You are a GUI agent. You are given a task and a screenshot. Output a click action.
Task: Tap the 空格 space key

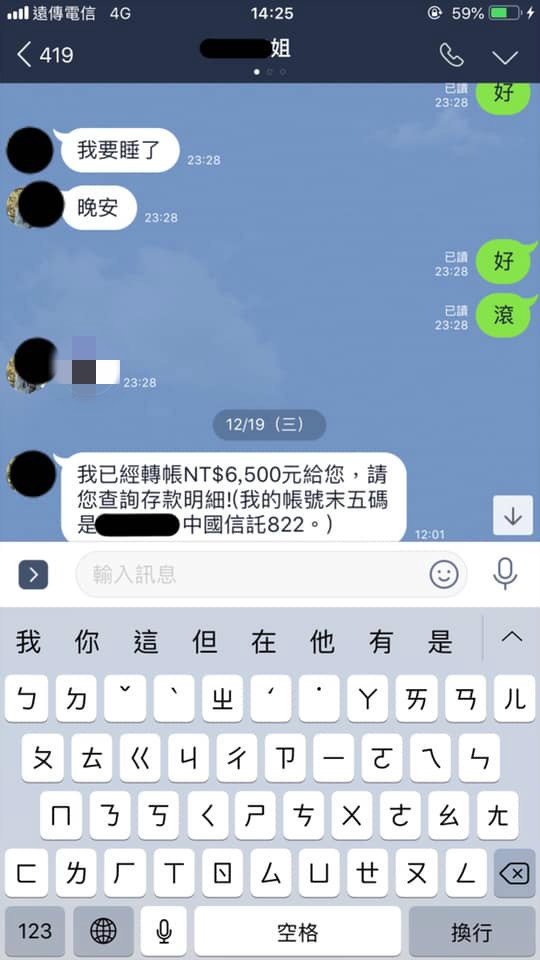[298, 932]
